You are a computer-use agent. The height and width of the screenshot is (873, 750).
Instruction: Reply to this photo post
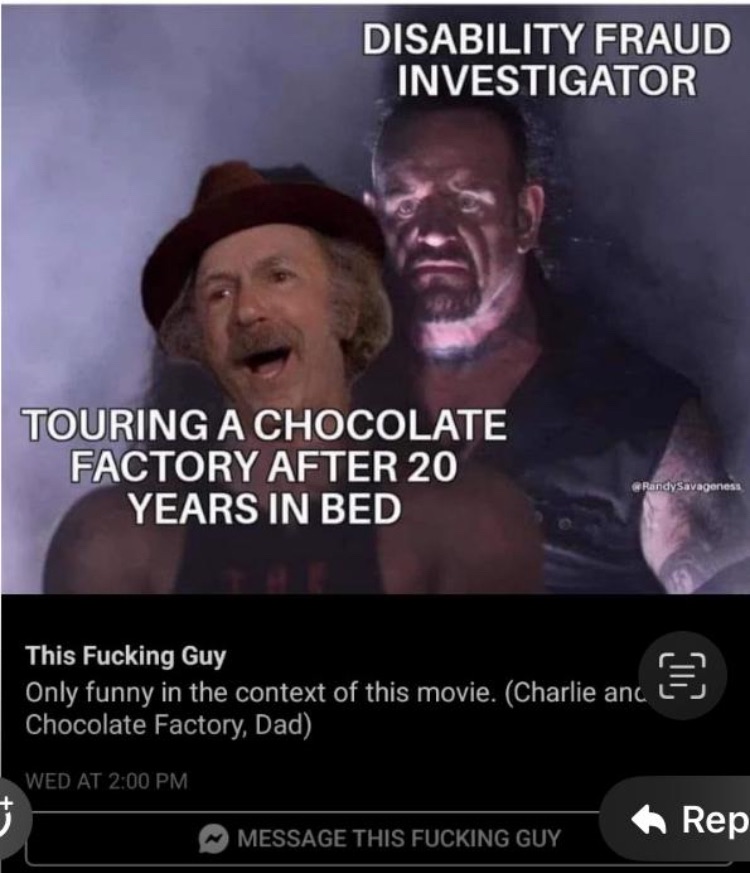click(x=685, y=820)
